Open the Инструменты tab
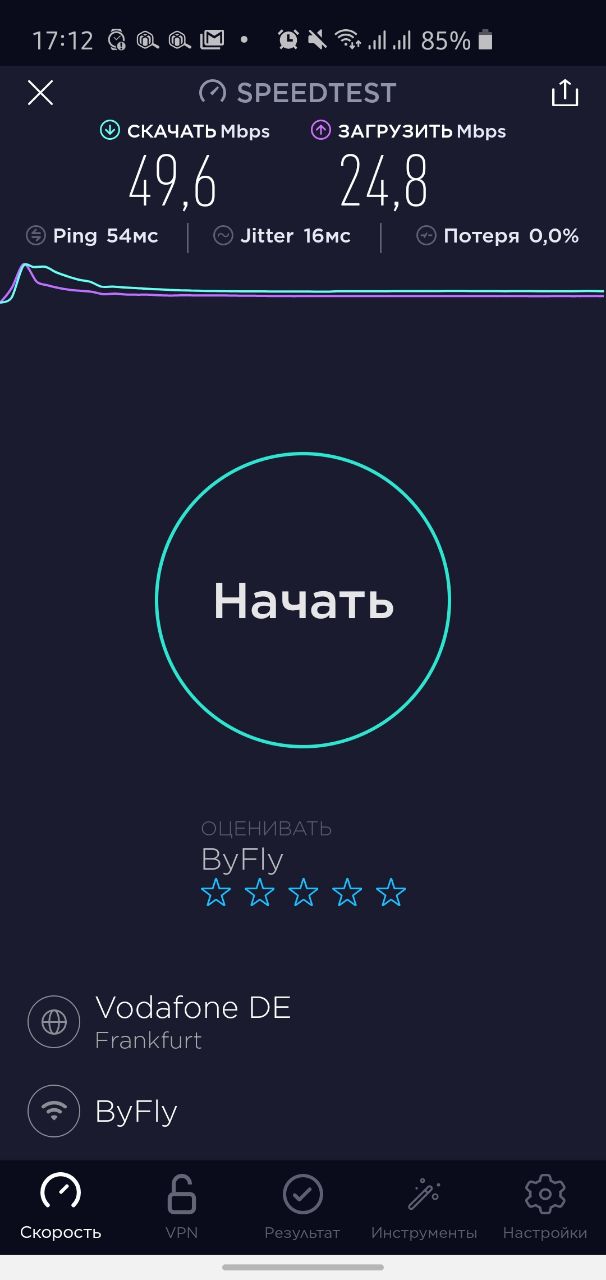 point(424,1207)
